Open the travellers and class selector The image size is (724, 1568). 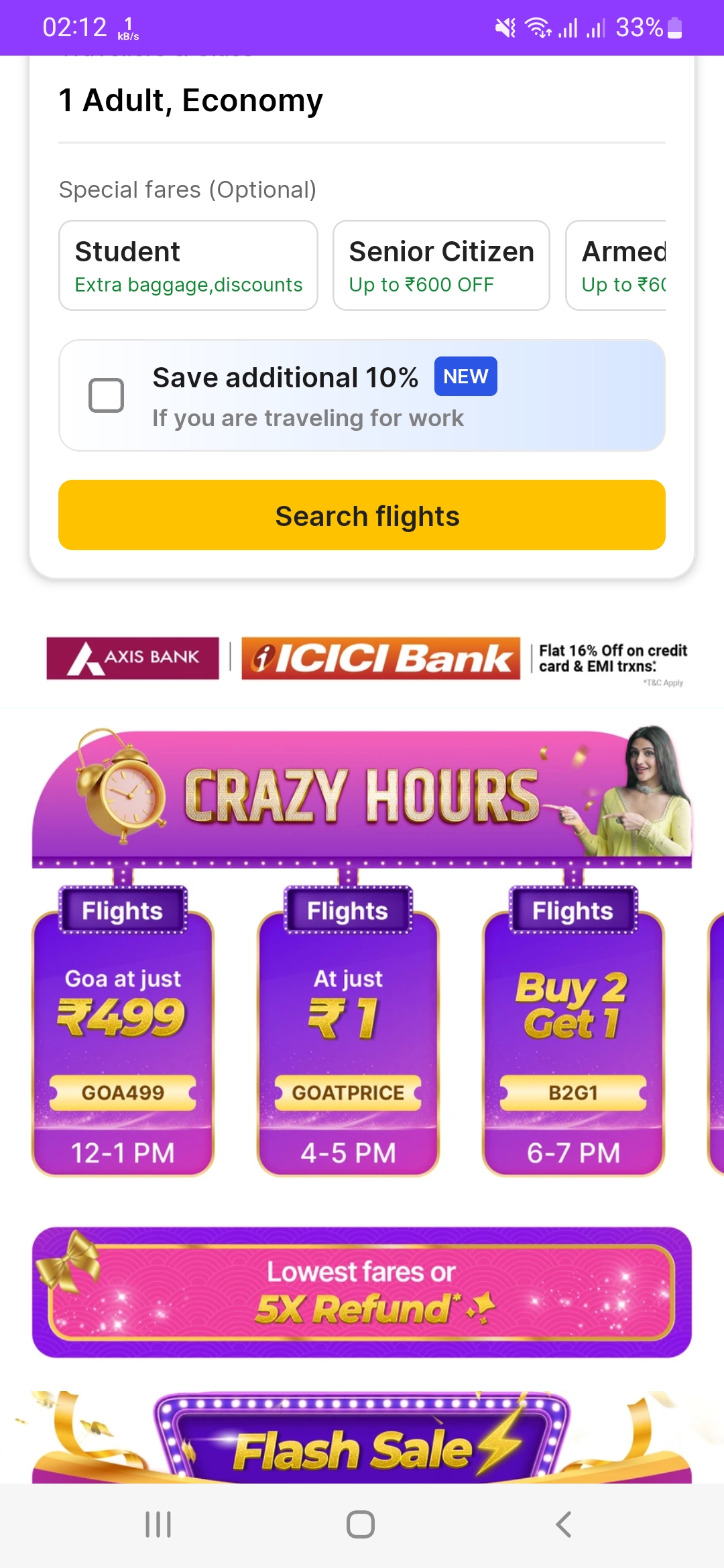(191, 101)
